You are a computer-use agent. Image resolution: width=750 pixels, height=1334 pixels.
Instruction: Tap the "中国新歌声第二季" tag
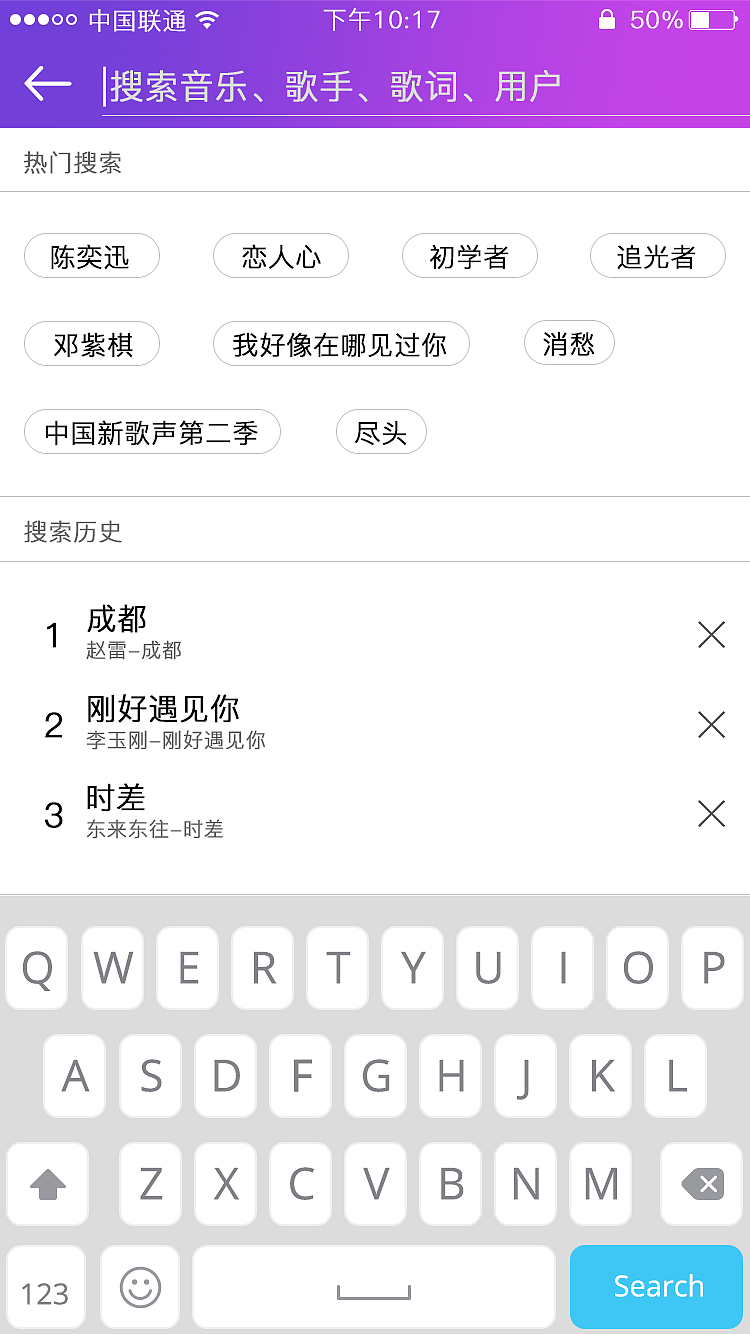tap(152, 432)
